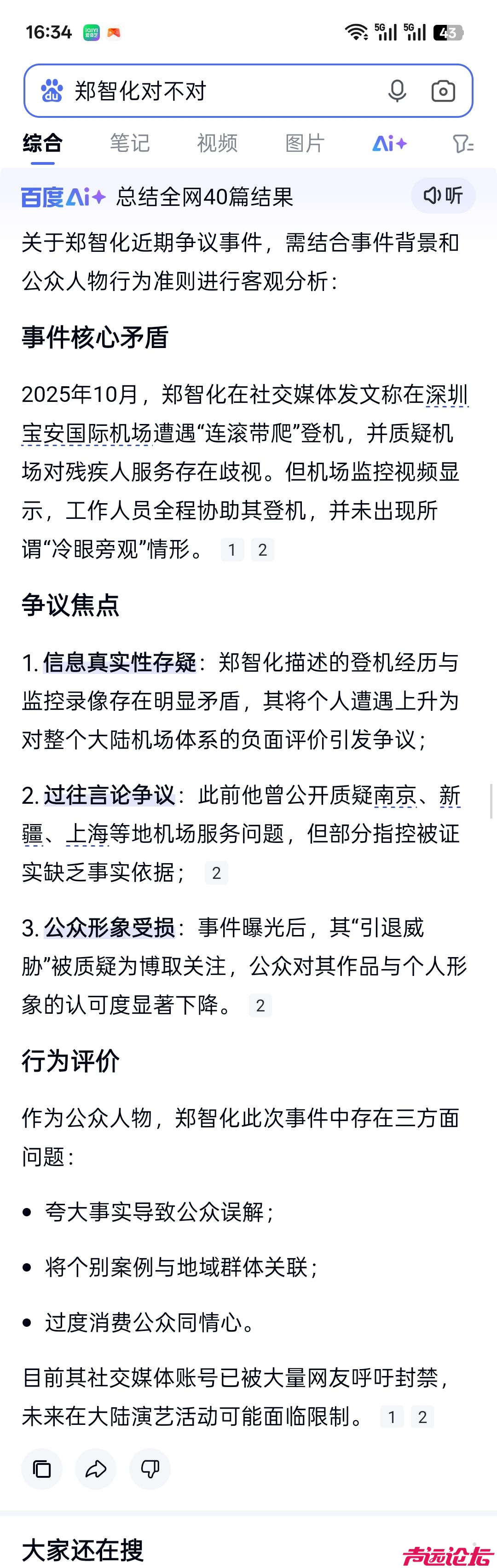Open the 深圳宝安国际机场 link

[85, 433]
